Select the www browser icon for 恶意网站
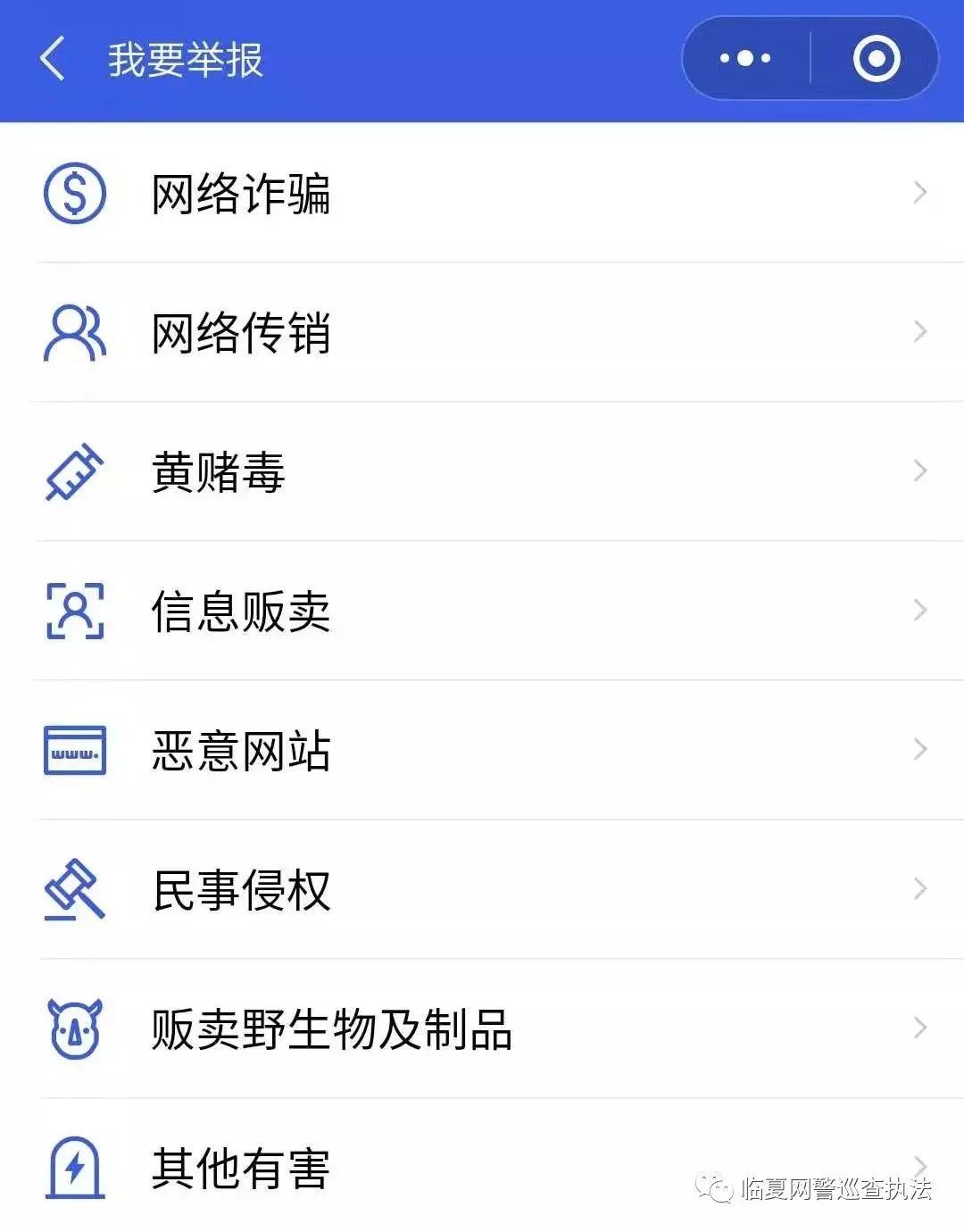The height and width of the screenshot is (1232, 964). [x=75, y=751]
